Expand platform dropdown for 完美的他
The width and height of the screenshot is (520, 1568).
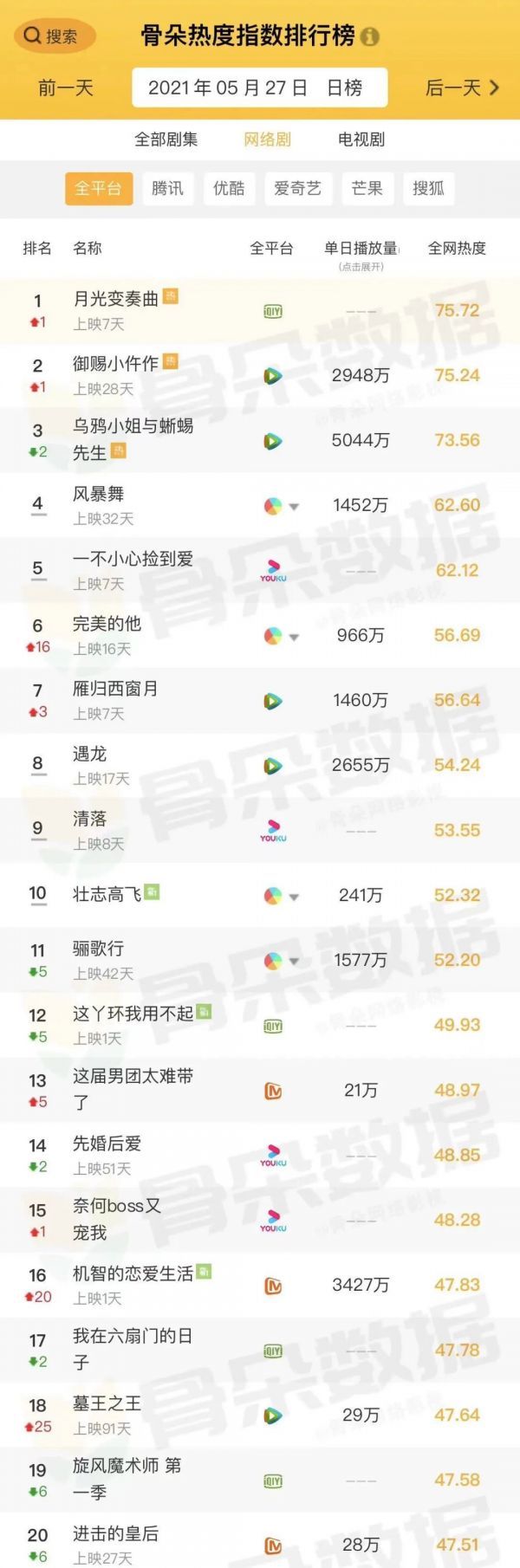(294, 637)
